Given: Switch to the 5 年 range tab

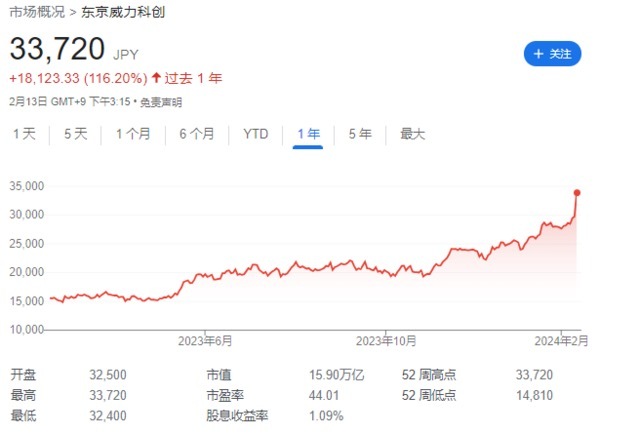Looking at the screenshot, I should [x=360, y=133].
